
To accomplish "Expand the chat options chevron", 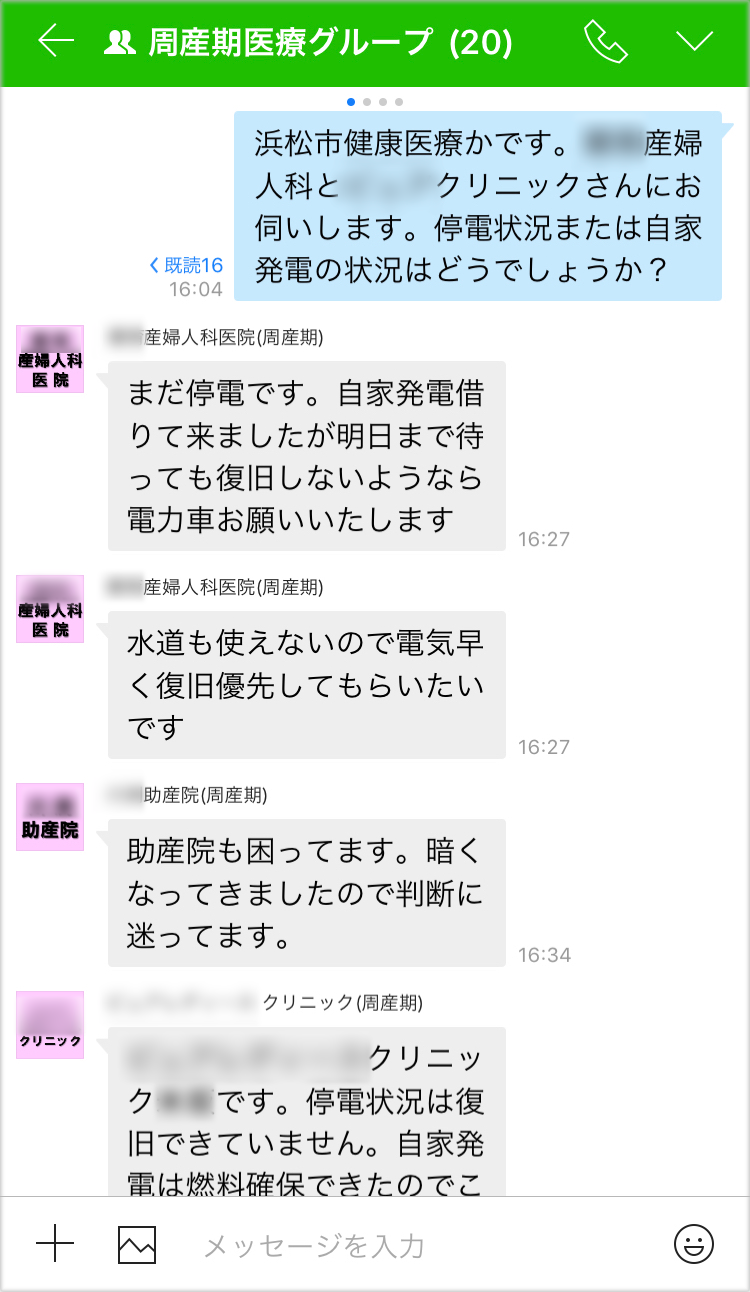I will tap(694, 40).
